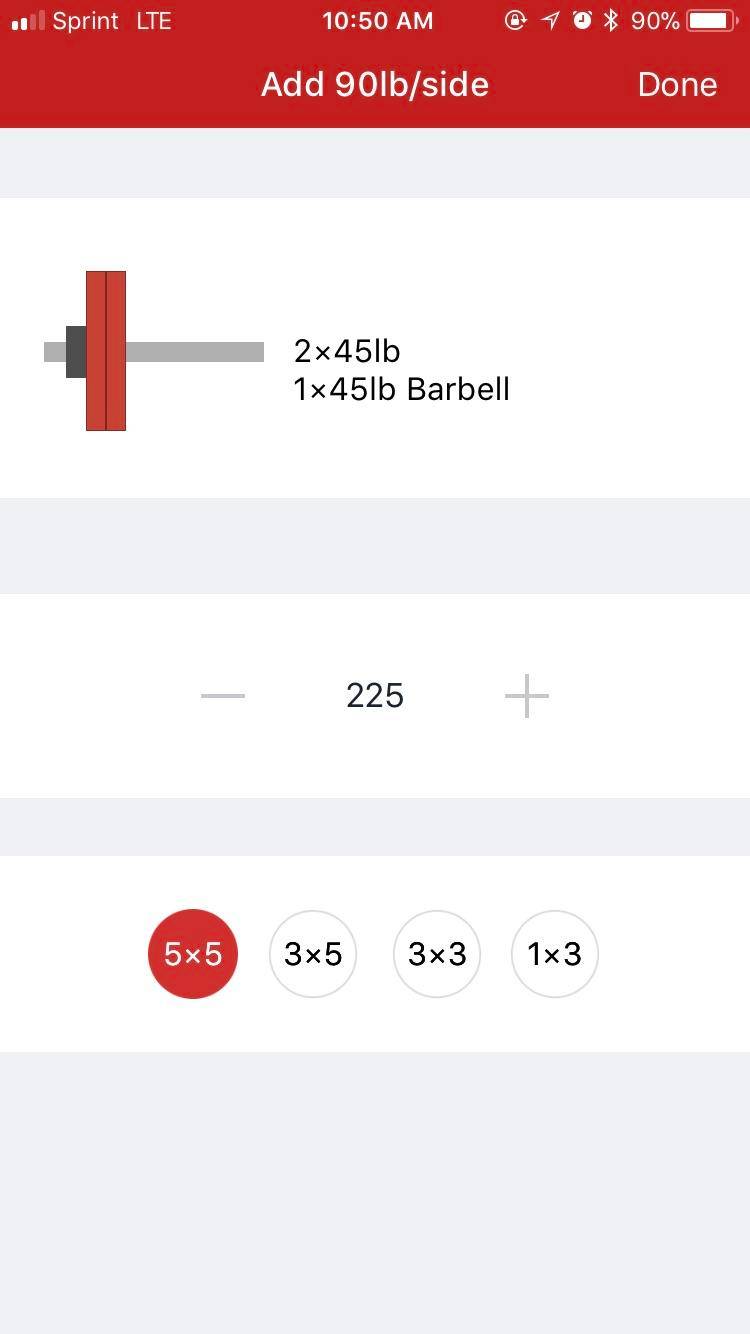This screenshot has height=1334, width=750.
Task: Increase the weight with the plus button
Action: tap(527, 696)
